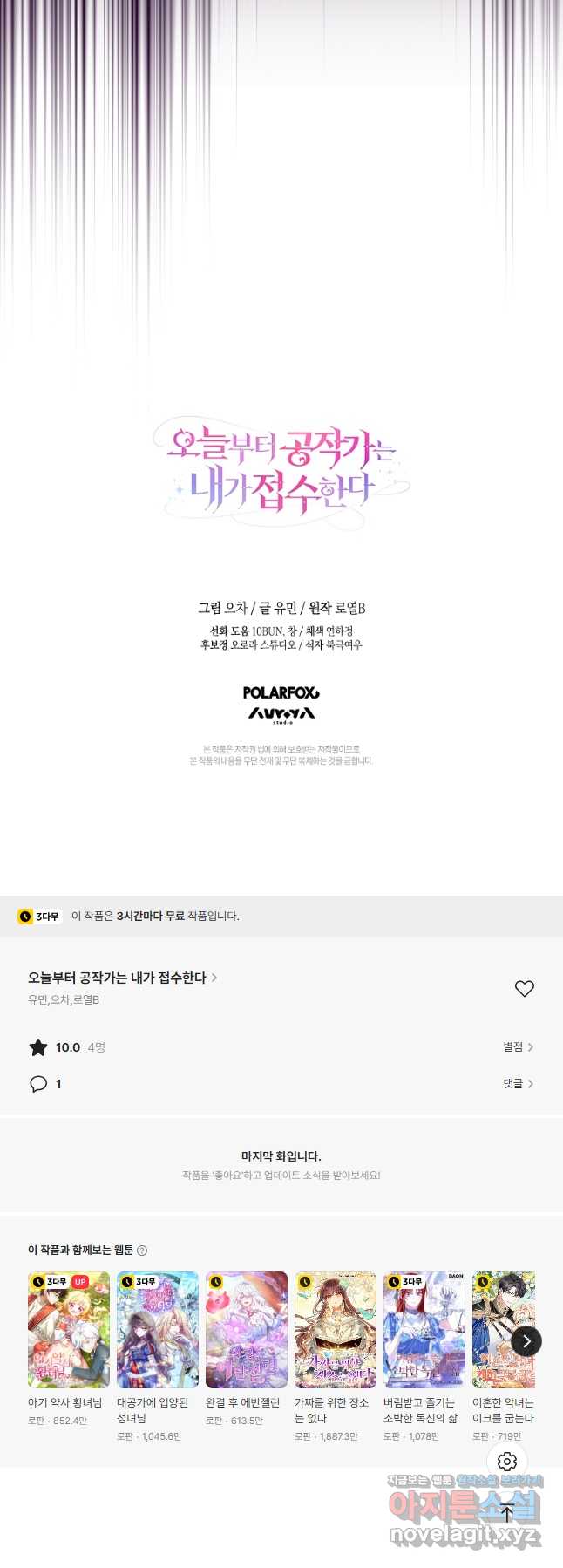The image size is (563, 1568).
Task: Open the 댓글 comments section
Action: pos(518,1083)
